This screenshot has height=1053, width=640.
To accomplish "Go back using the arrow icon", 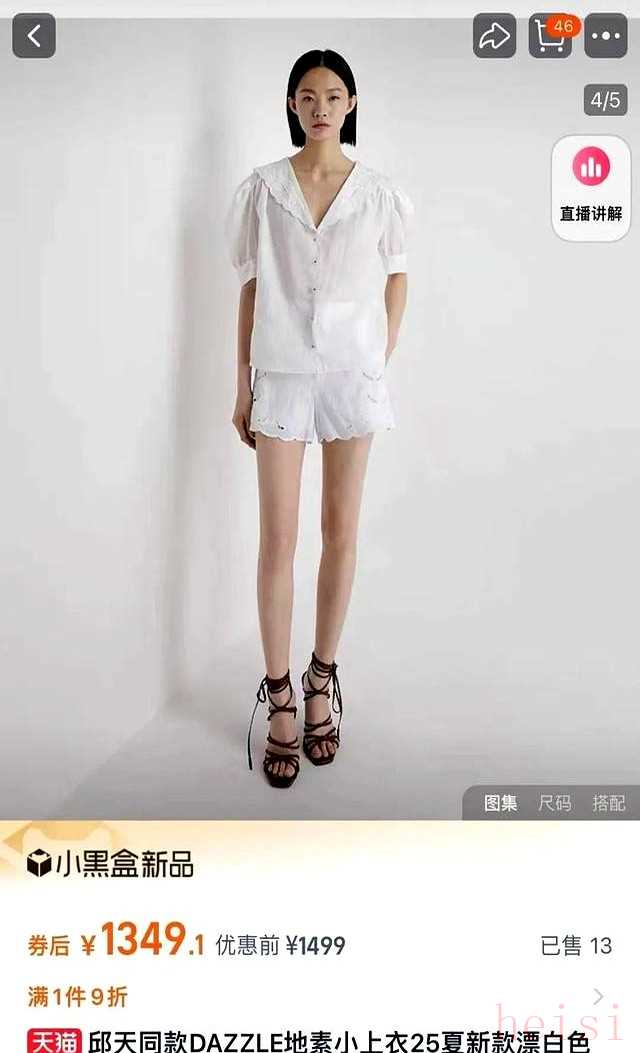I will [34, 36].
